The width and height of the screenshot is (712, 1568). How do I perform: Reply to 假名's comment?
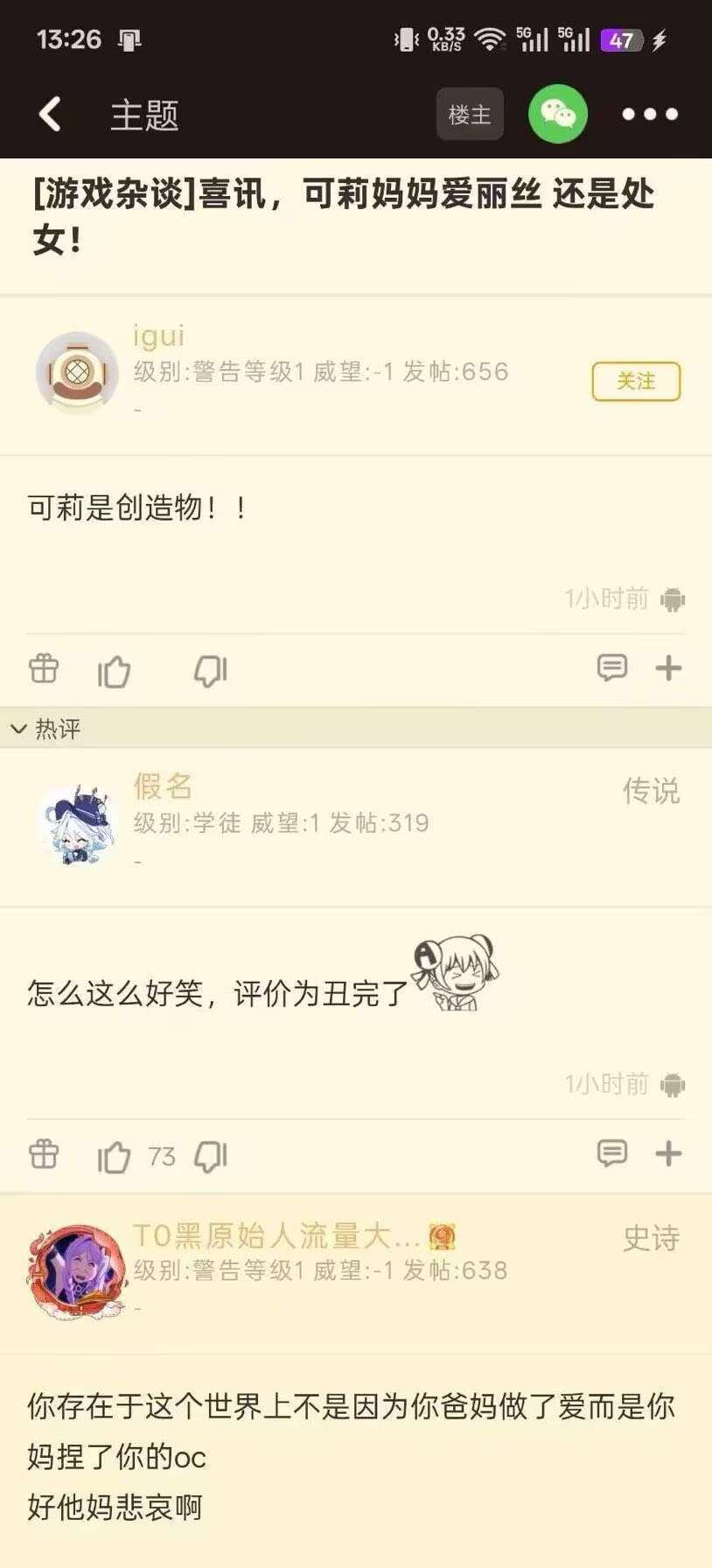point(611,1153)
